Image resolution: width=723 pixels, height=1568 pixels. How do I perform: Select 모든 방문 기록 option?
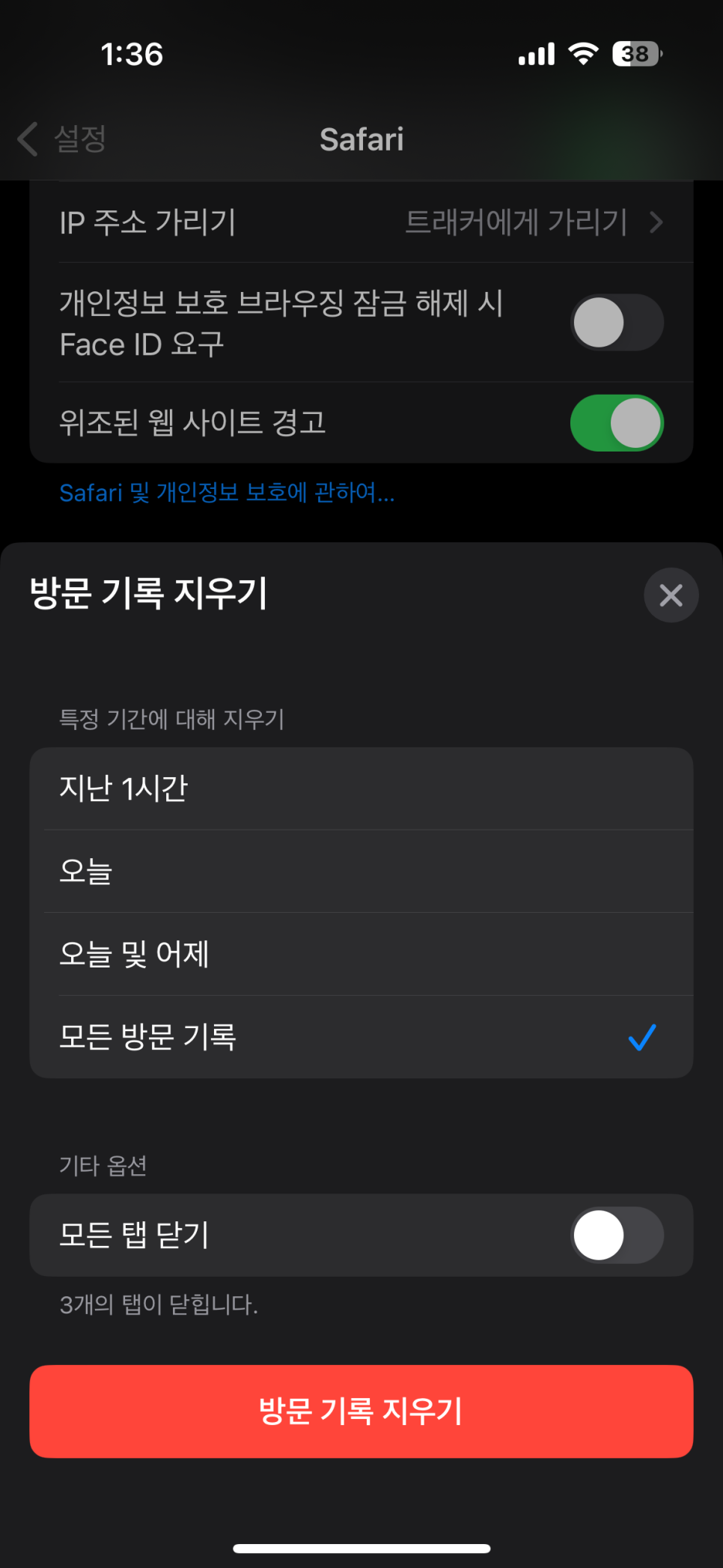pos(361,1037)
